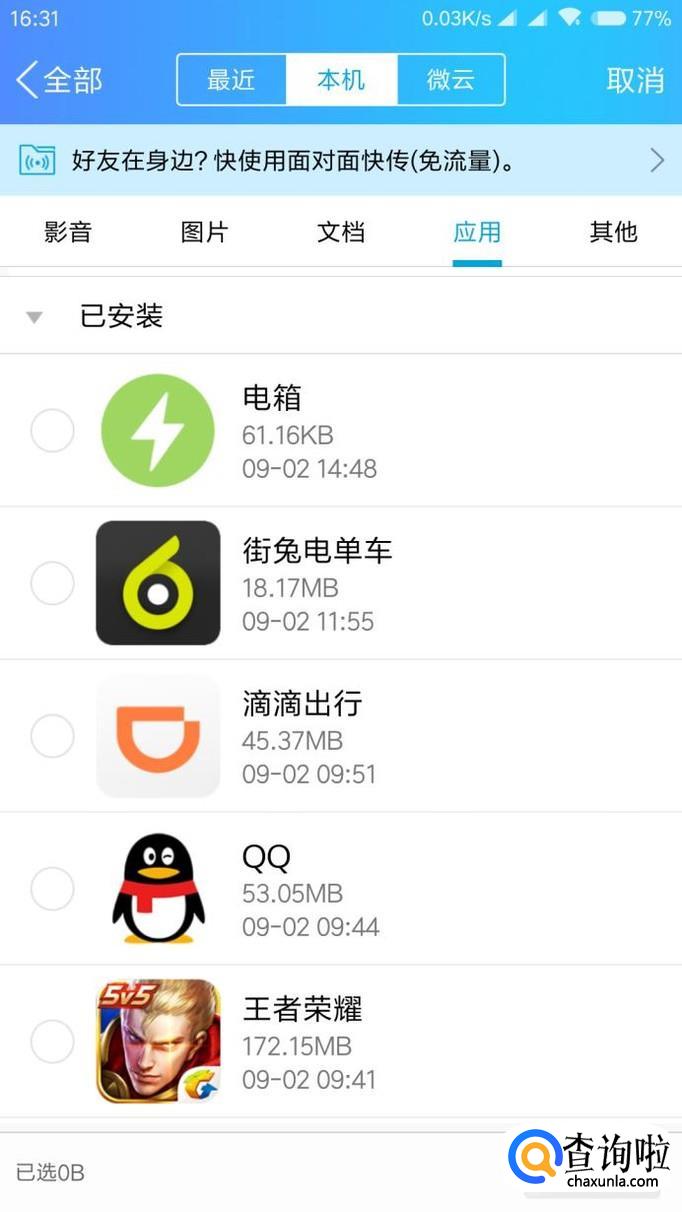Switch to the 微云 segment

point(451,80)
